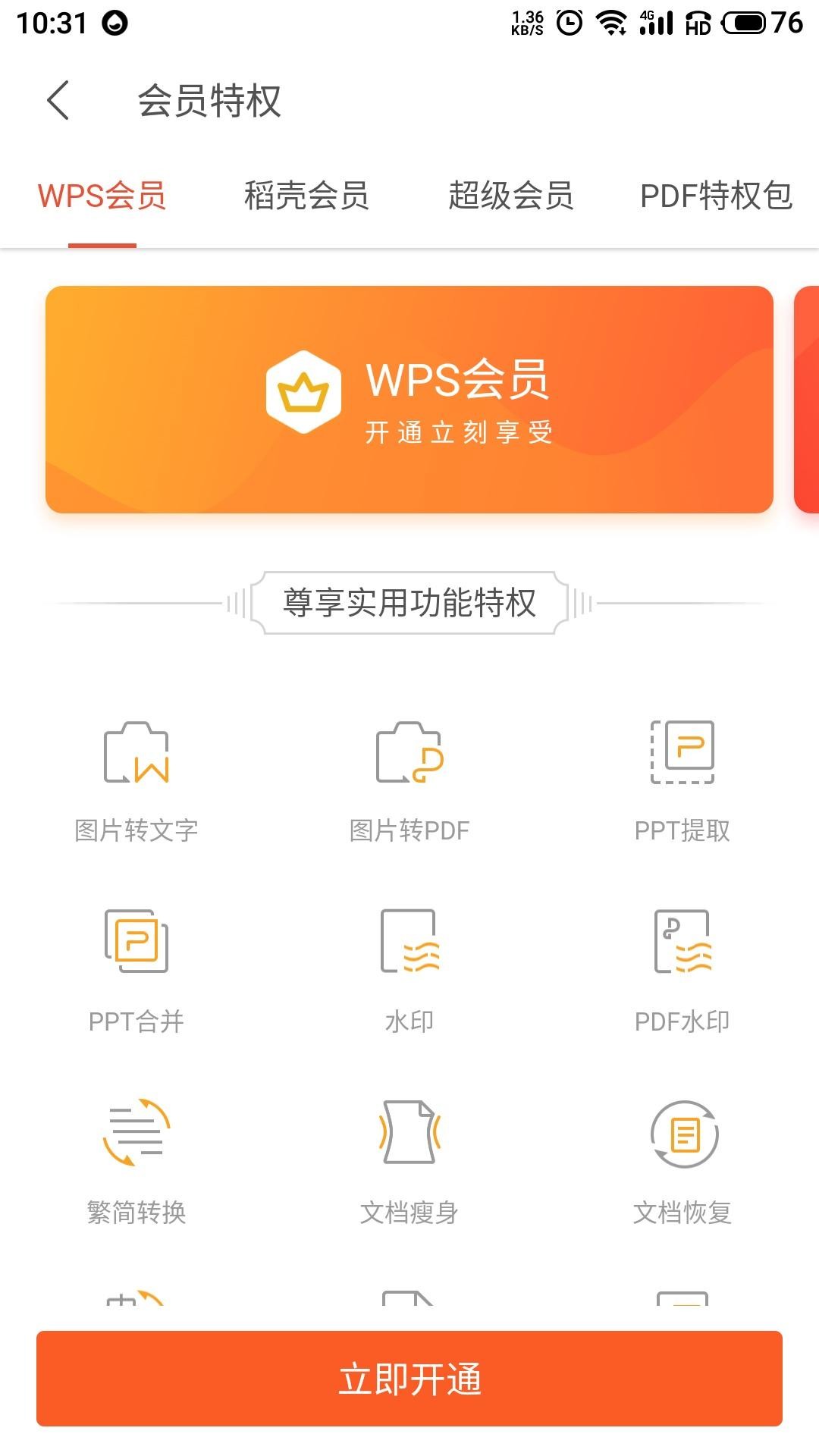The height and width of the screenshot is (1456, 819).
Task: Open the 繁简转换 feature
Action: click(x=136, y=1162)
